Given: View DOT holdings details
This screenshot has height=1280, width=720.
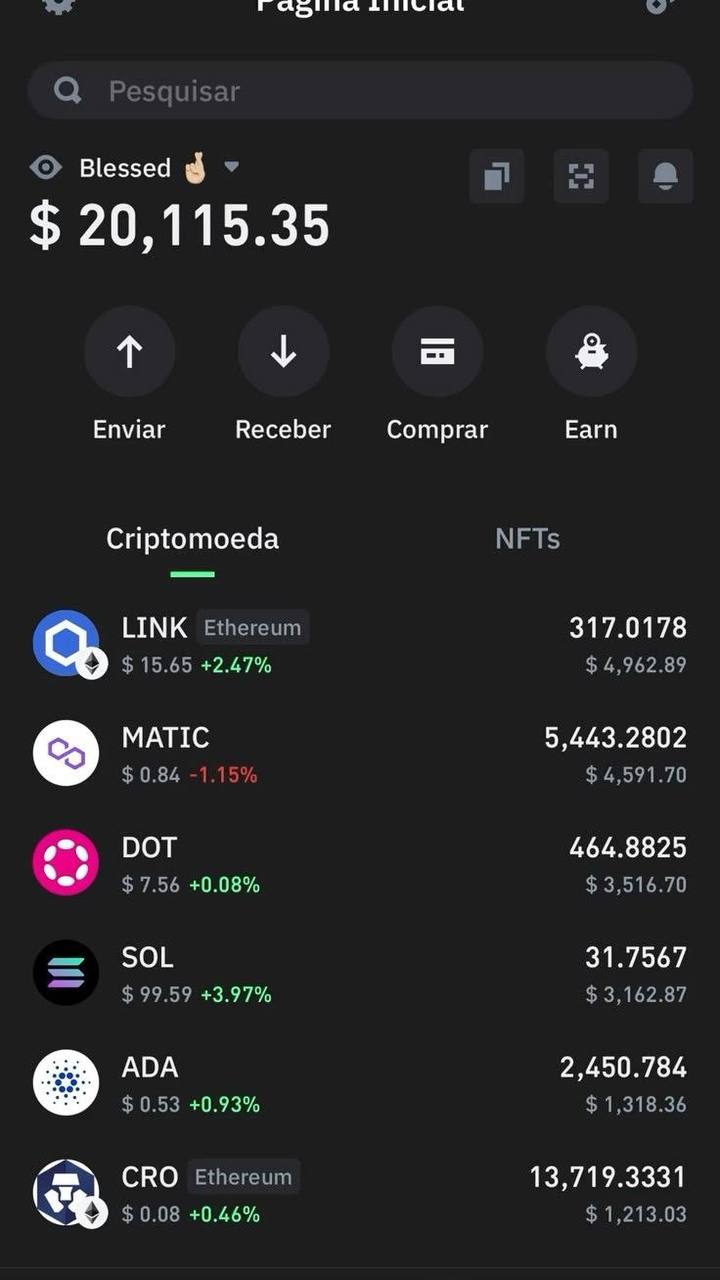Looking at the screenshot, I should (x=360, y=864).
